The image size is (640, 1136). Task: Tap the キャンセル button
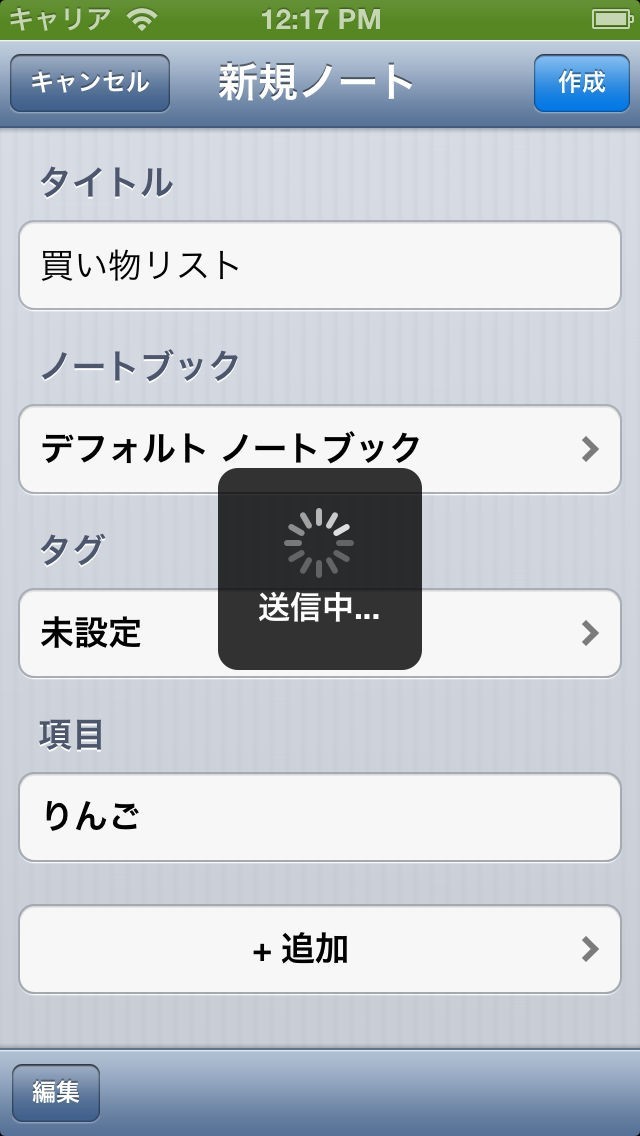click(90, 83)
